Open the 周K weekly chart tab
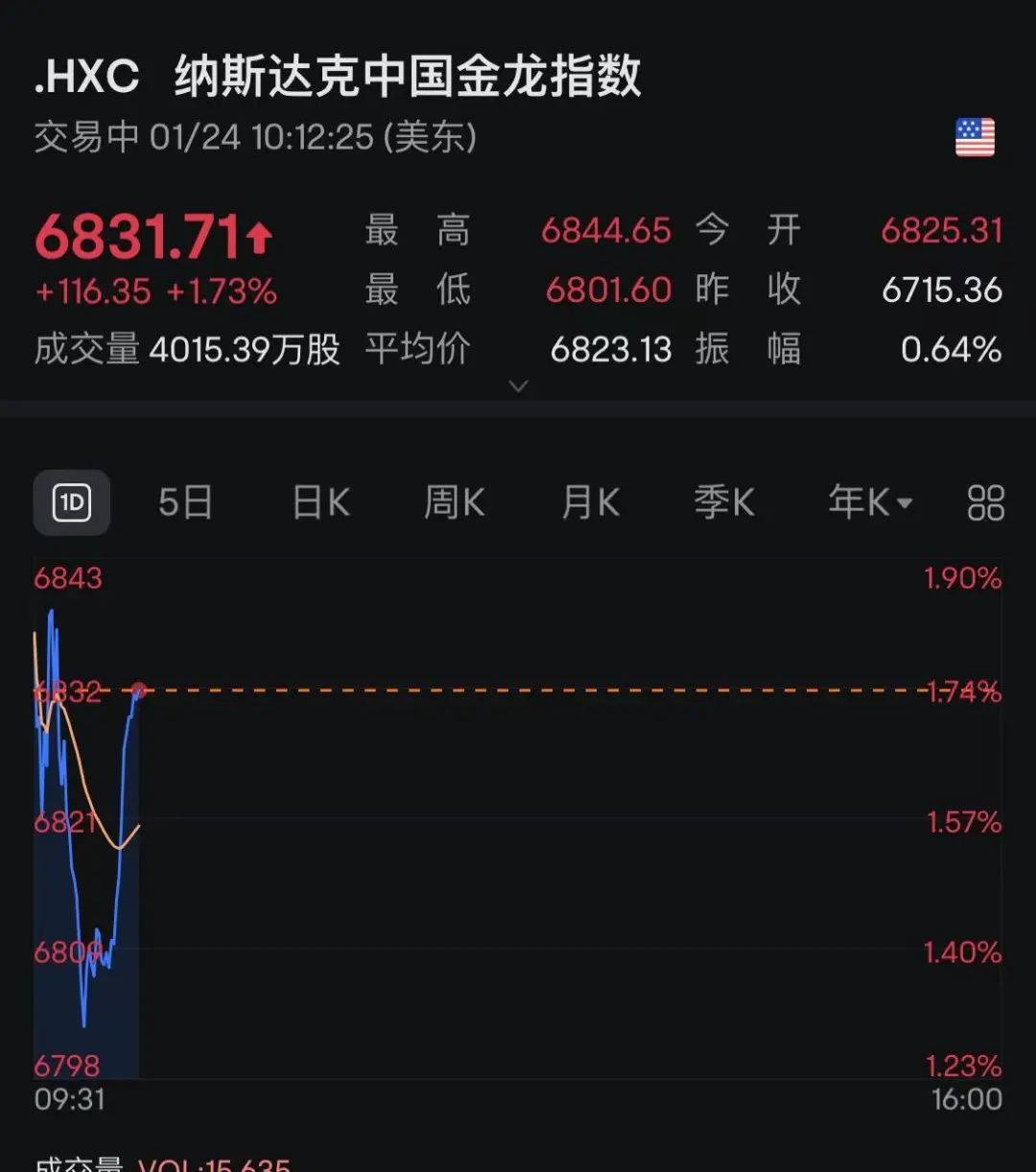The width and height of the screenshot is (1036, 1172). click(x=454, y=503)
